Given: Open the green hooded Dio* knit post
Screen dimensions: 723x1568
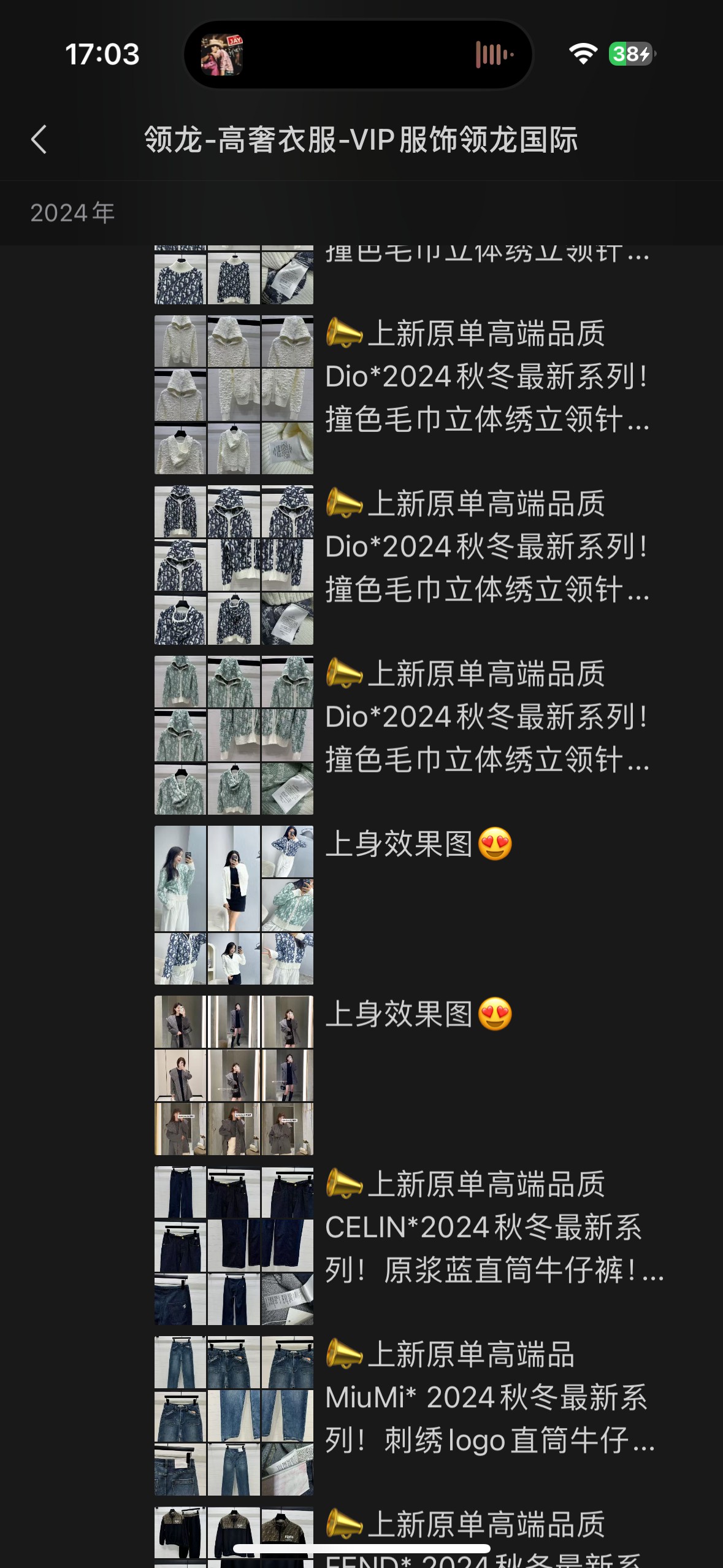Looking at the screenshot, I should (x=410, y=735).
